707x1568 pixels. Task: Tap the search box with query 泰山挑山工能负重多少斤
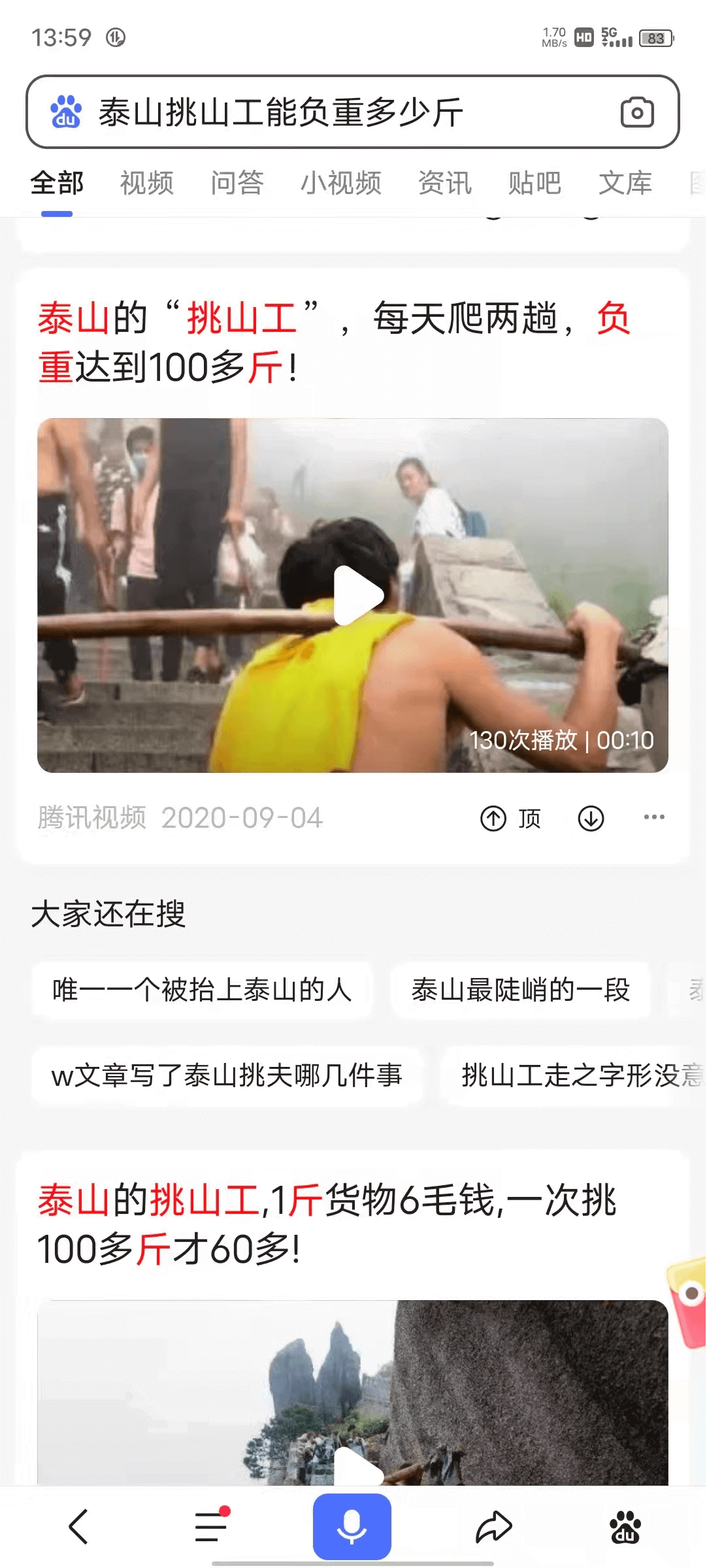point(327,112)
